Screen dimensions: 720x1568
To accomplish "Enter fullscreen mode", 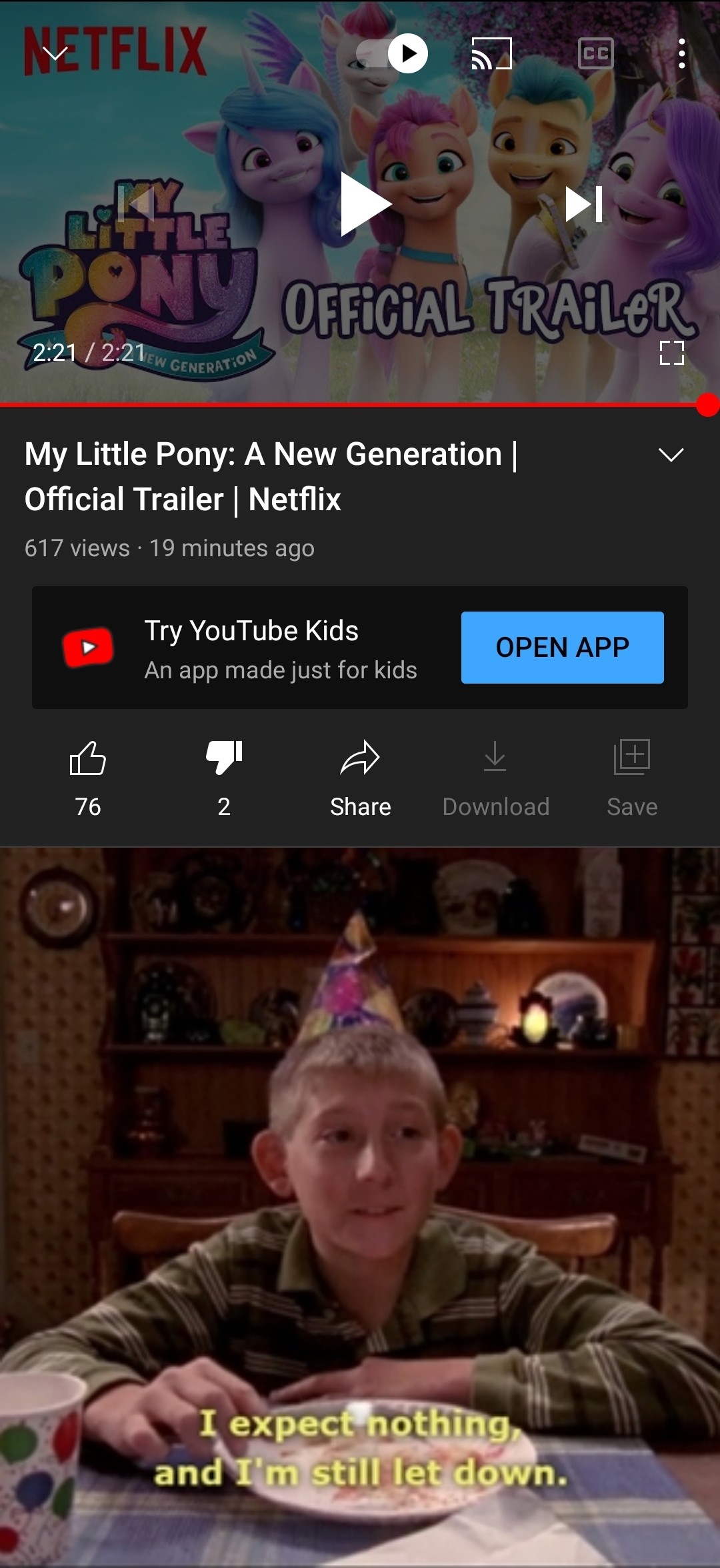I will click(671, 352).
